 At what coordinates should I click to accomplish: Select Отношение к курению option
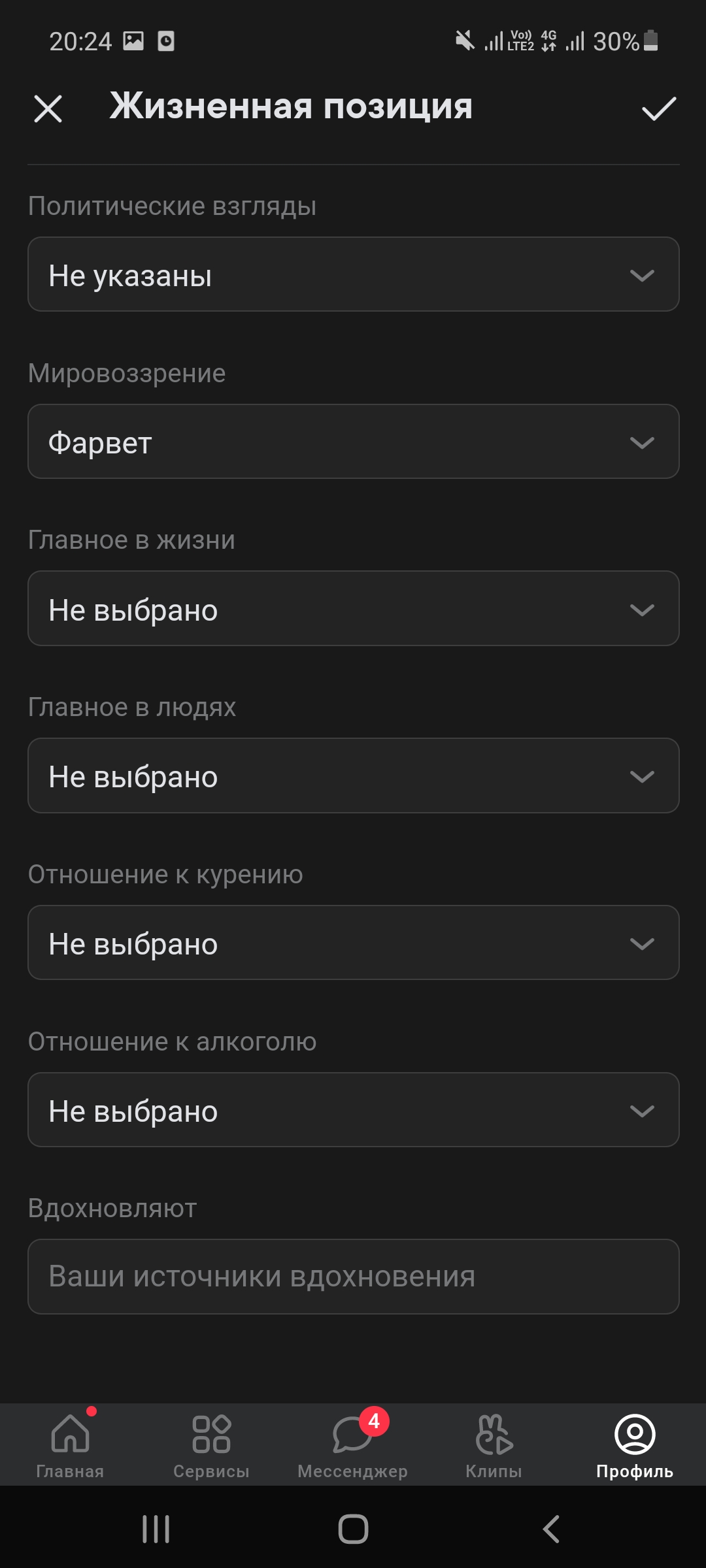click(x=353, y=943)
